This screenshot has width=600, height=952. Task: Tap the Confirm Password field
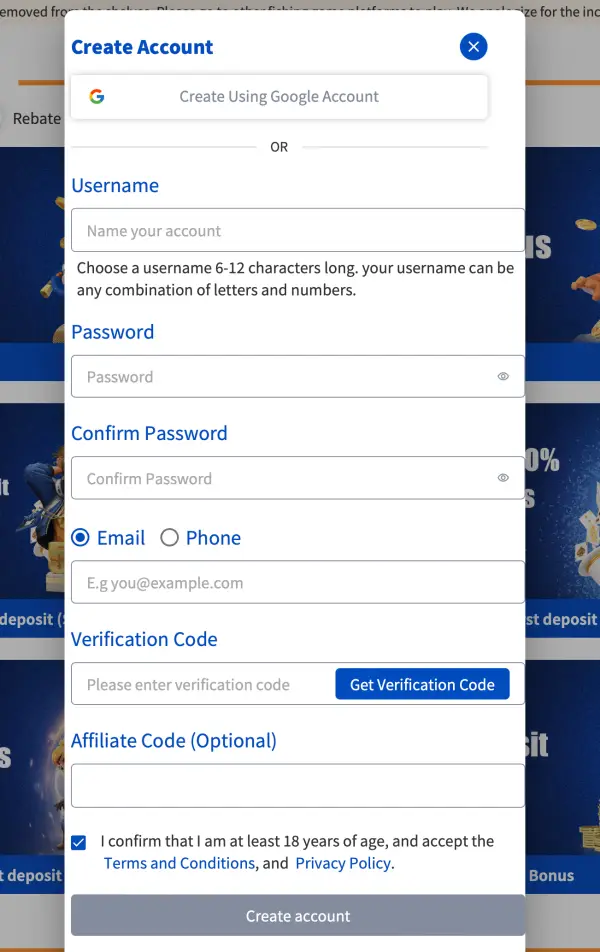click(280, 479)
